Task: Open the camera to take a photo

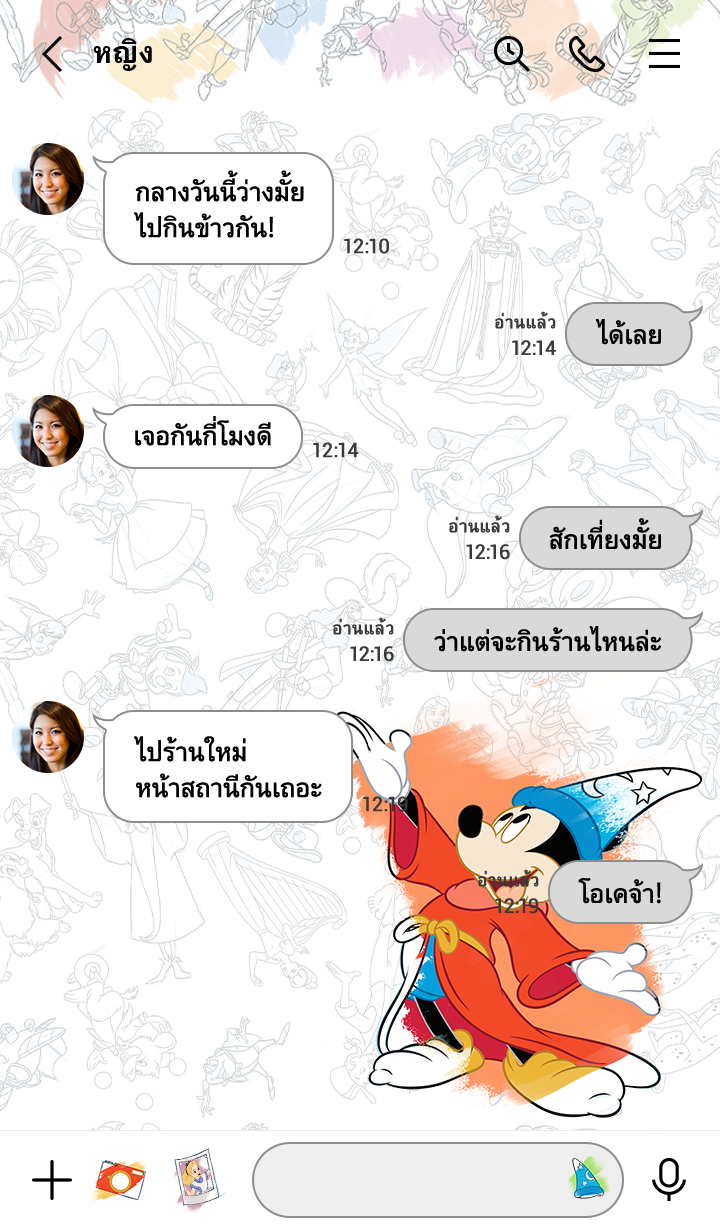Action: [120, 1181]
